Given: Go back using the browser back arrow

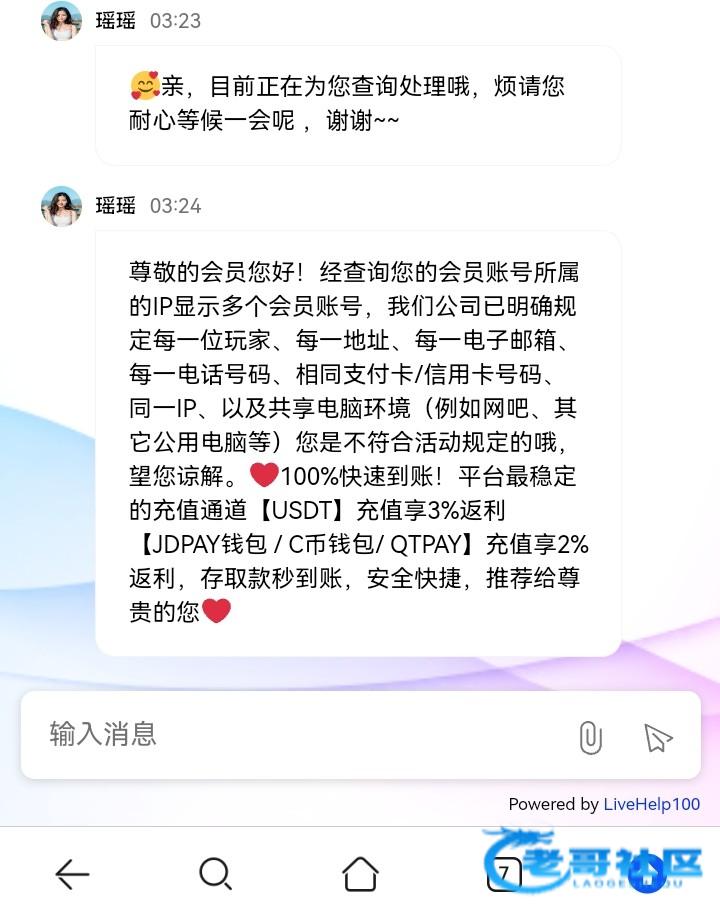Looking at the screenshot, I should pos(72,875).
